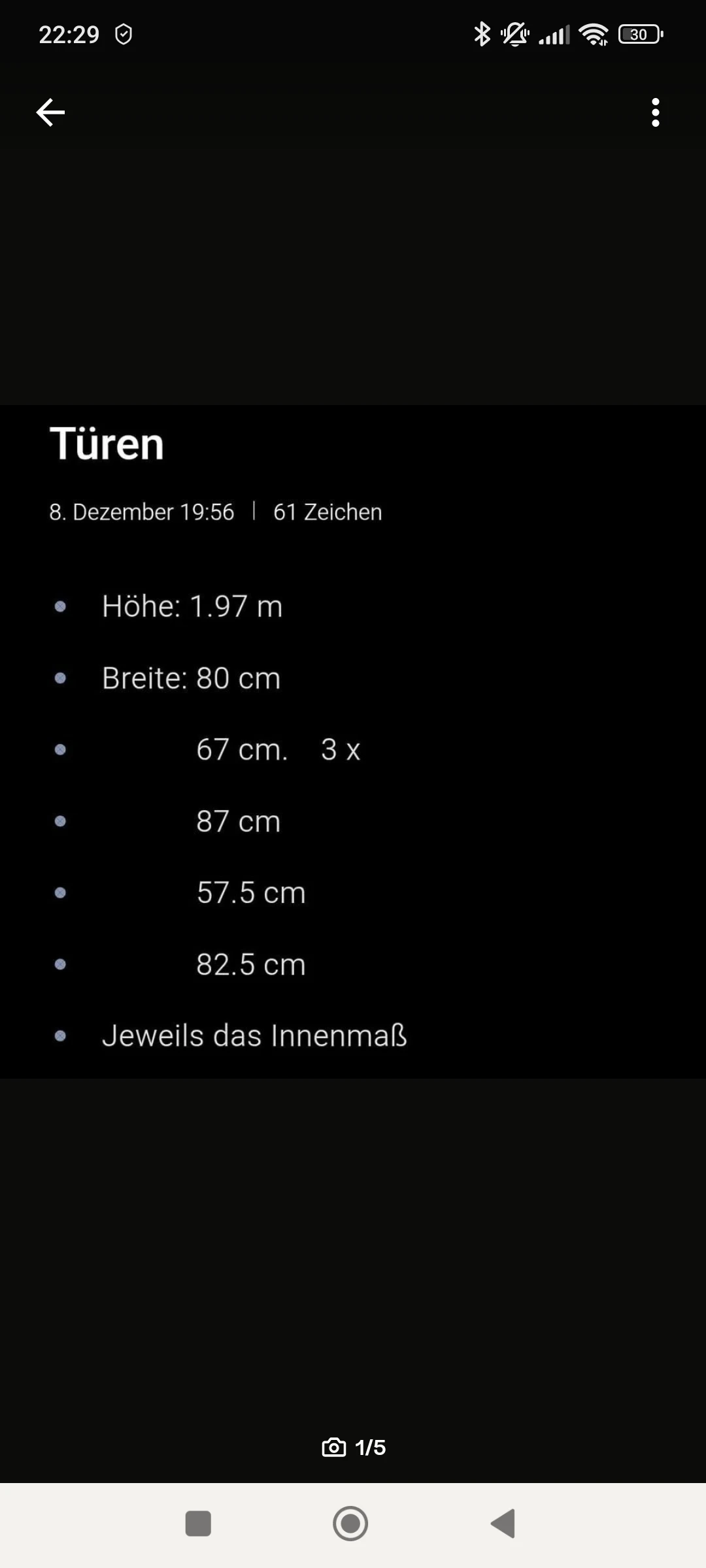Tap the 61 Zeichen character count label
Image resolution: width=706 pixels, height=1568 pixels.
click(327, 512)
